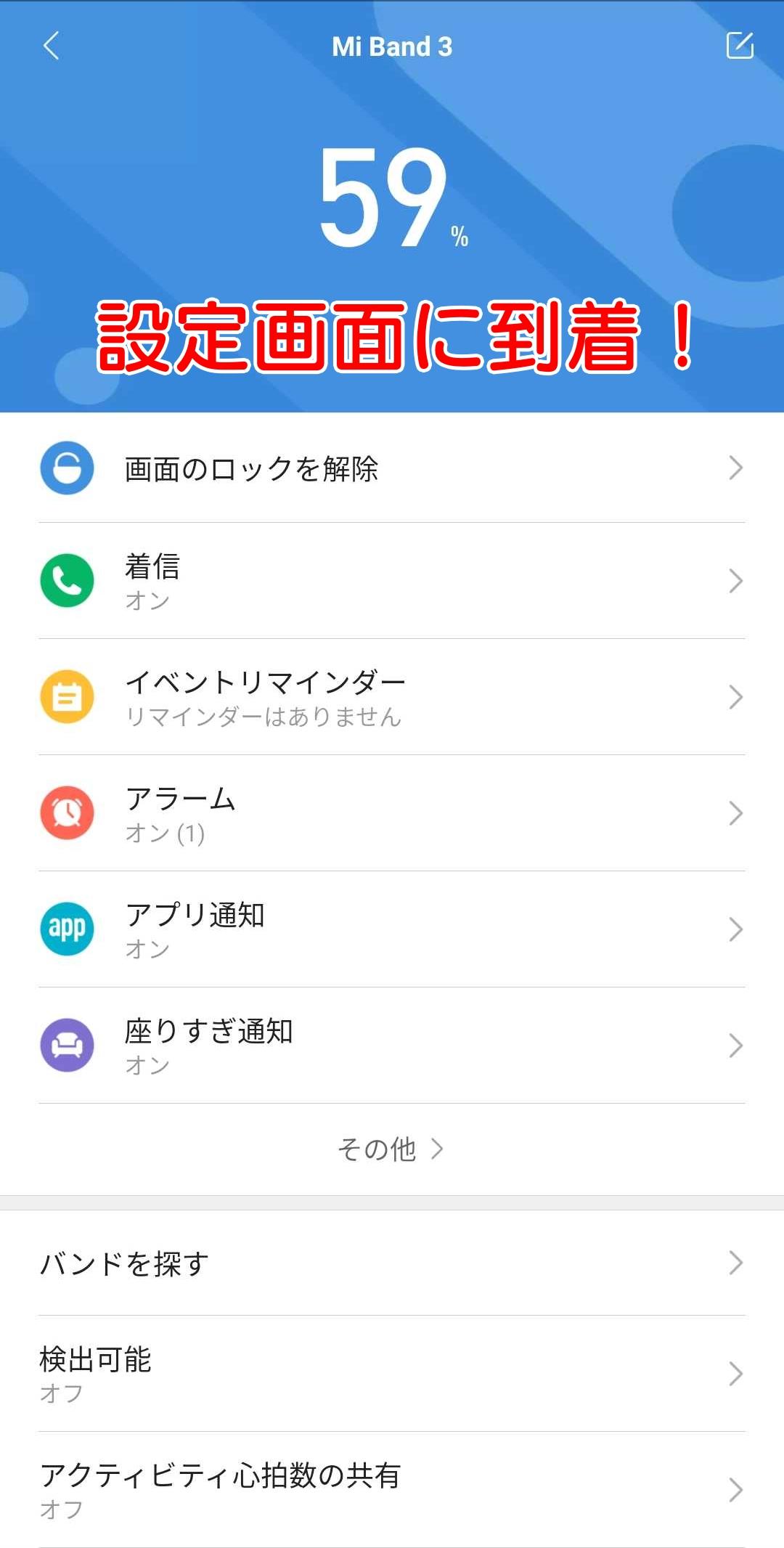Open the 着信 incoming call settings

[392, 581]
